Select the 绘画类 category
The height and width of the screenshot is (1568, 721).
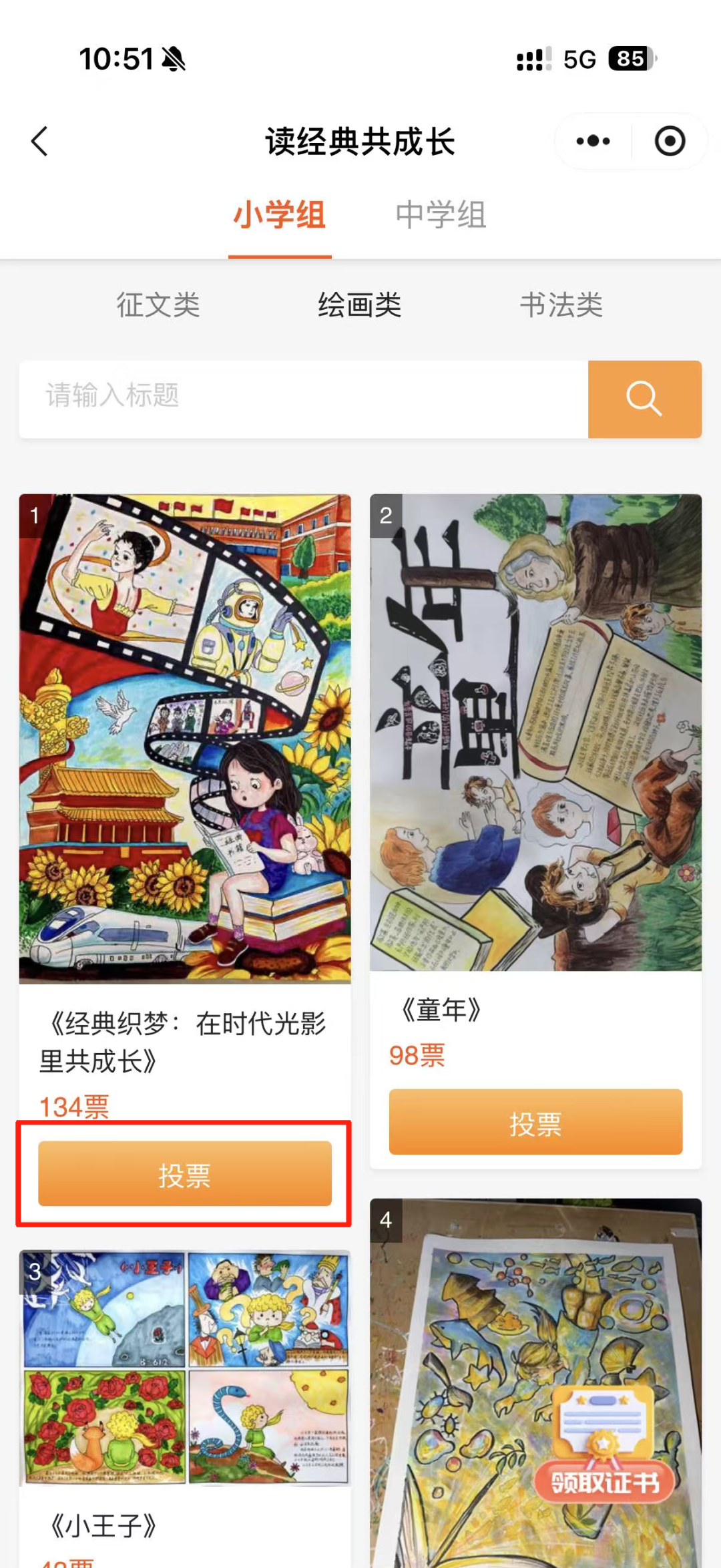[x=360, y=305]
